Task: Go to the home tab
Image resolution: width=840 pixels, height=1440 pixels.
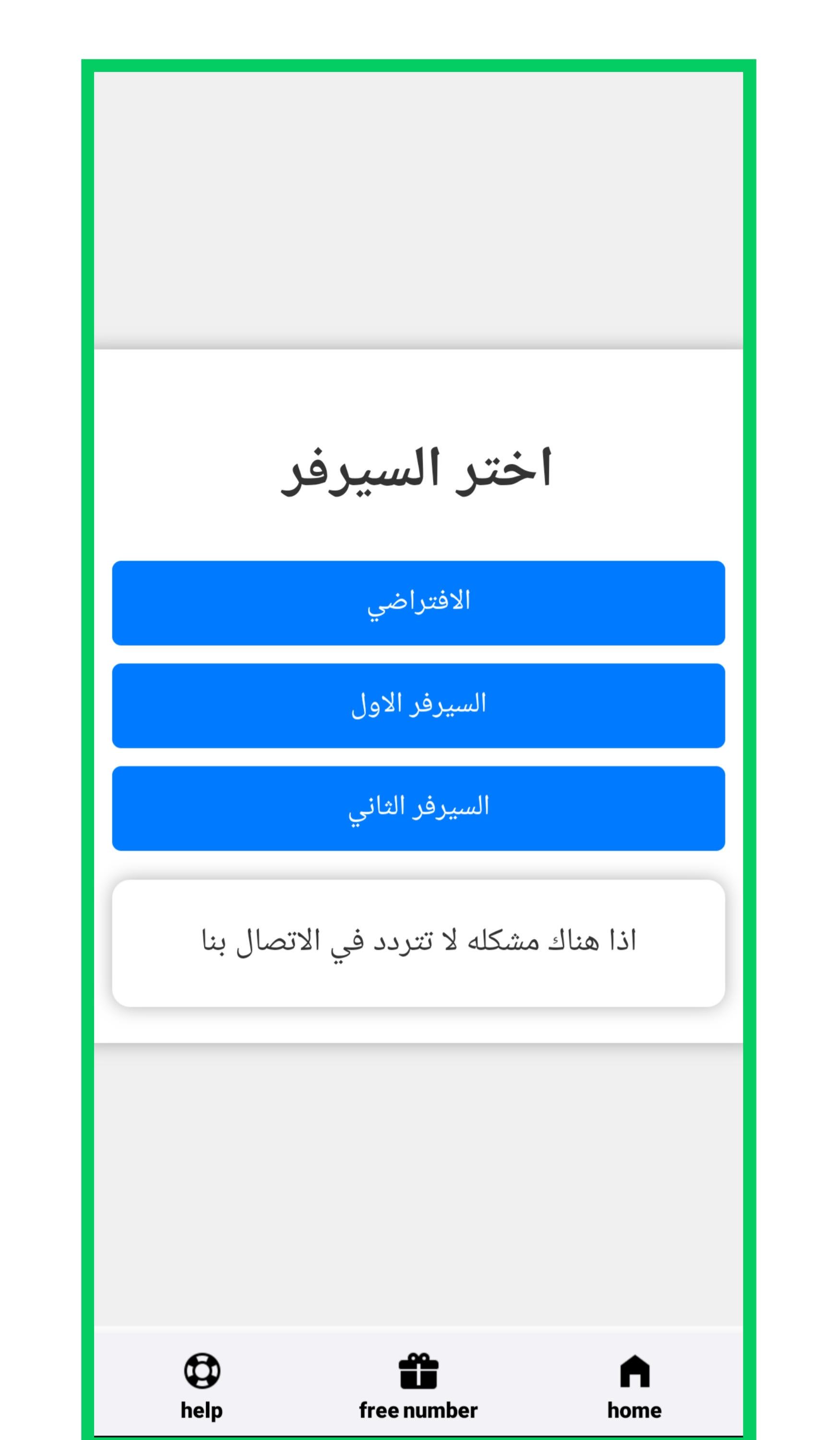Action: (634, 1387)
